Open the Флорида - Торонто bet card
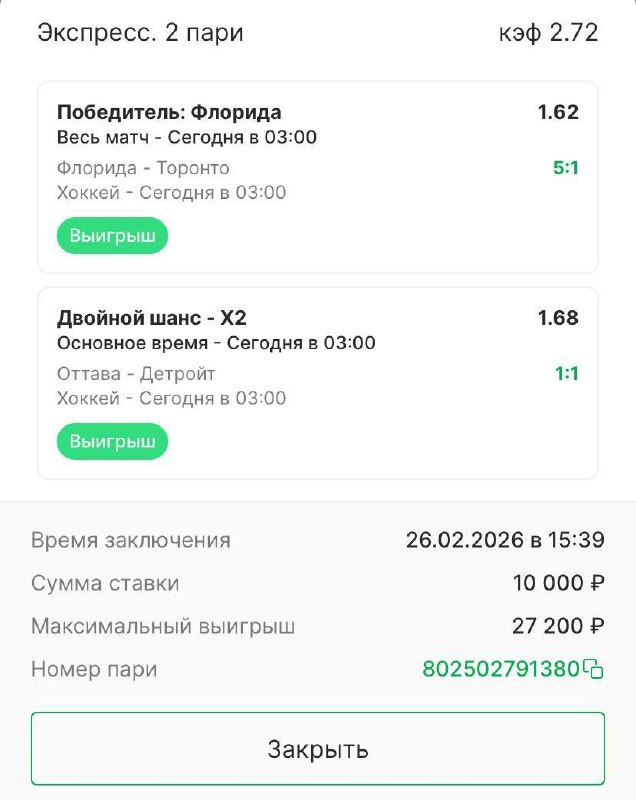This screenshot has width=636, height=800. click(x=318, y=177)
